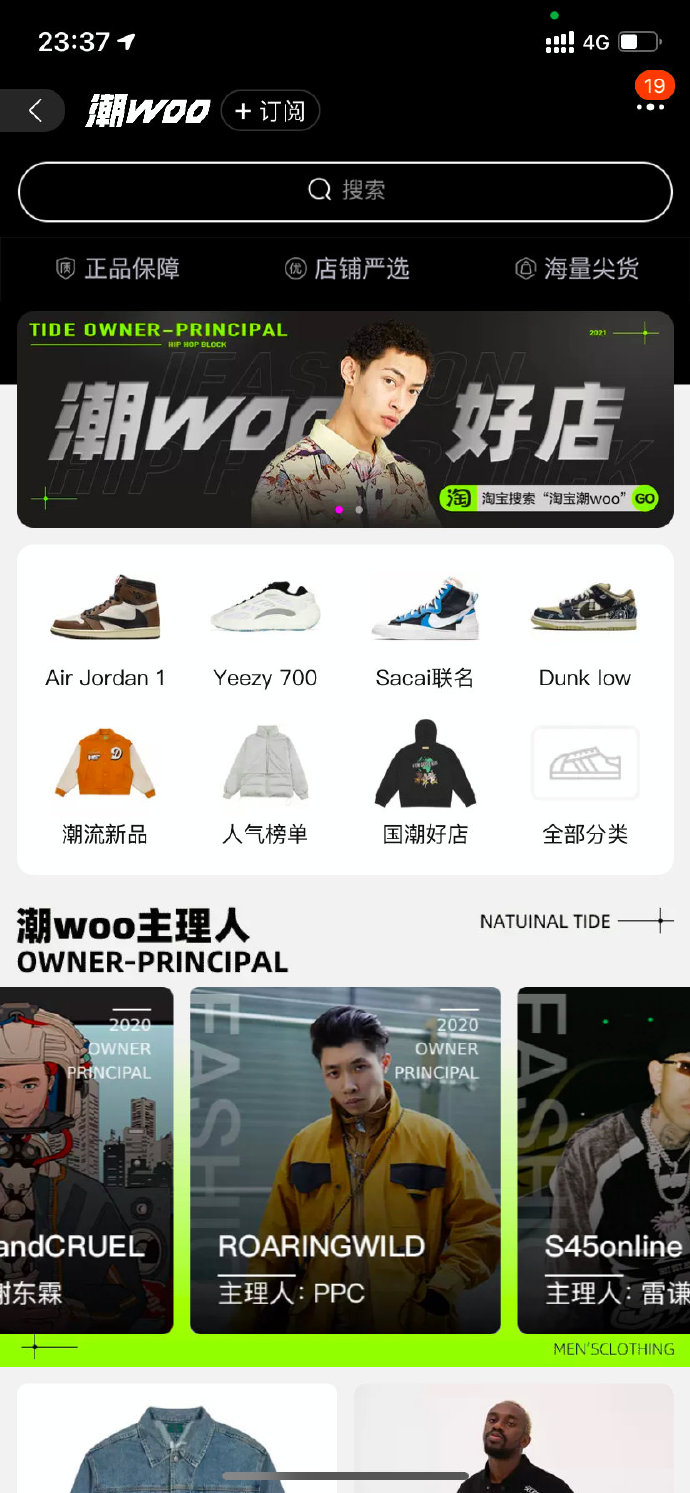690x1493 pixels.
Task: View the Dunk low category
Action: click(585, 632)
